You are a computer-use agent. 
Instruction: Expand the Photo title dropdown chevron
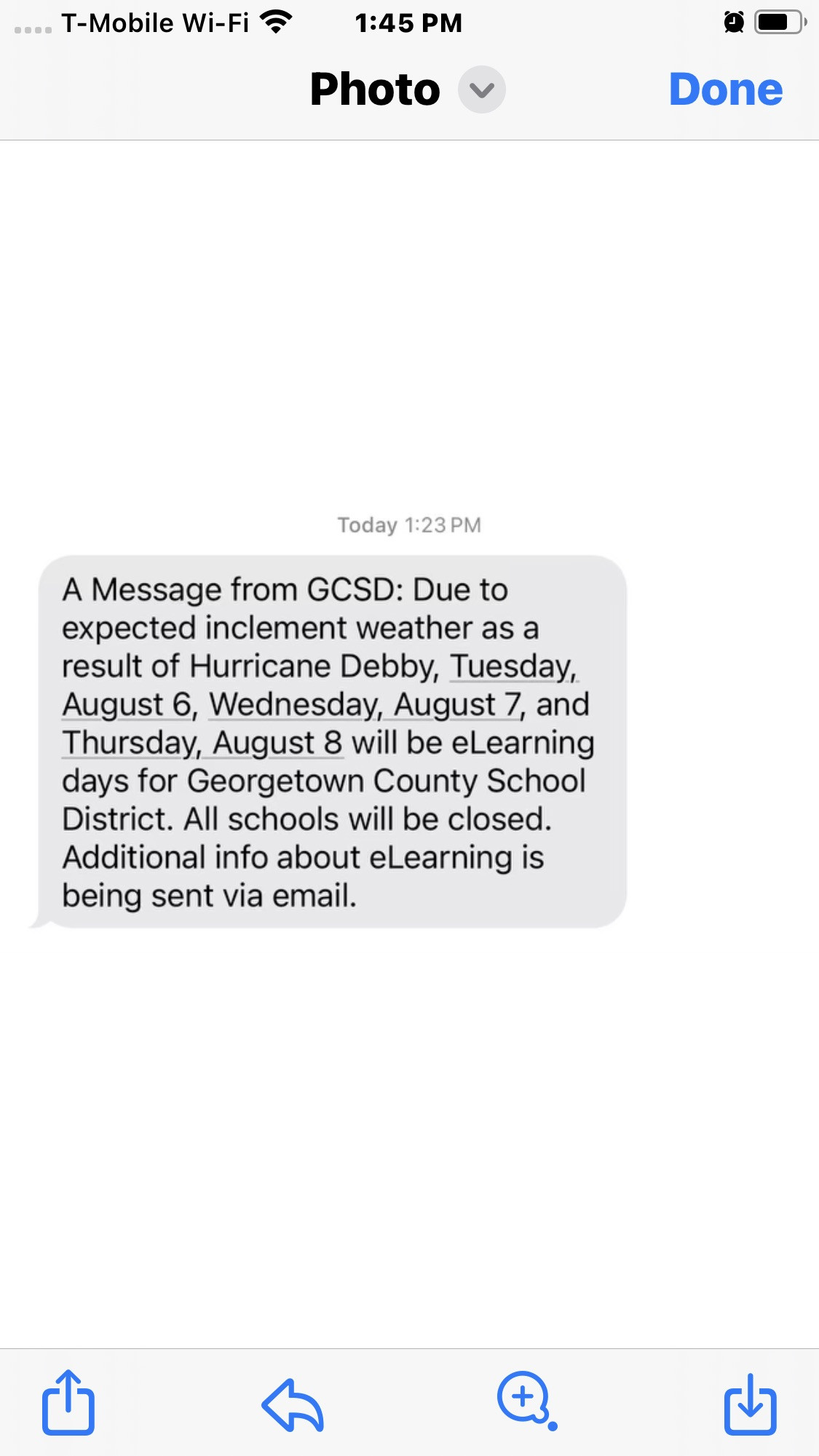pos(482,89)
